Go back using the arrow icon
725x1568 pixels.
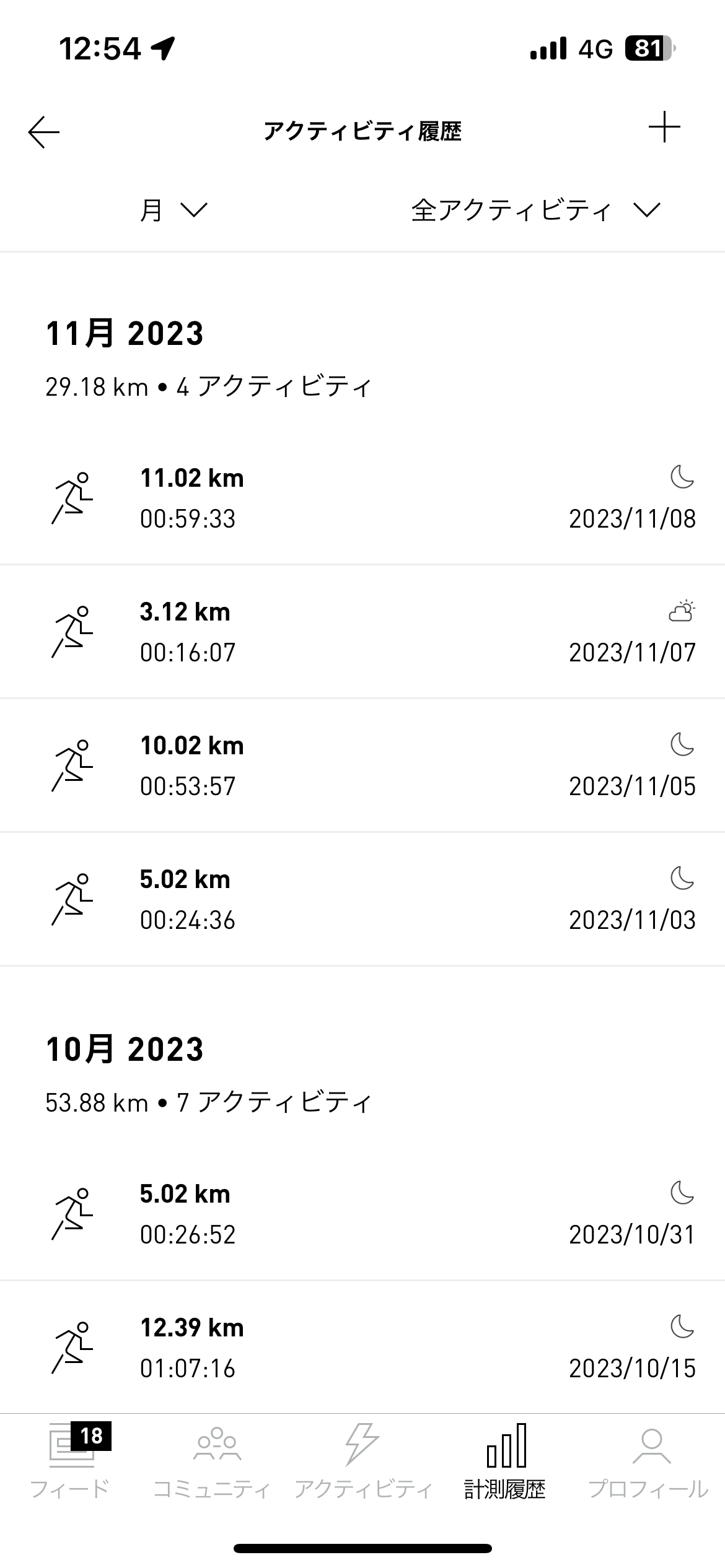pyautogui.click(x=44, y=131)
